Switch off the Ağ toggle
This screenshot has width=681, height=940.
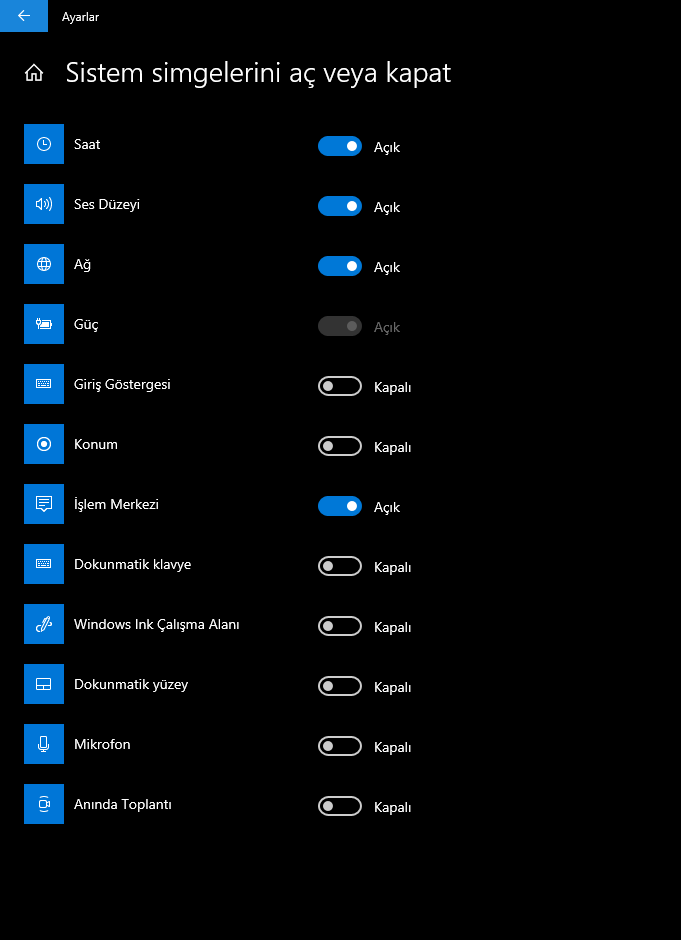point(339,266)
